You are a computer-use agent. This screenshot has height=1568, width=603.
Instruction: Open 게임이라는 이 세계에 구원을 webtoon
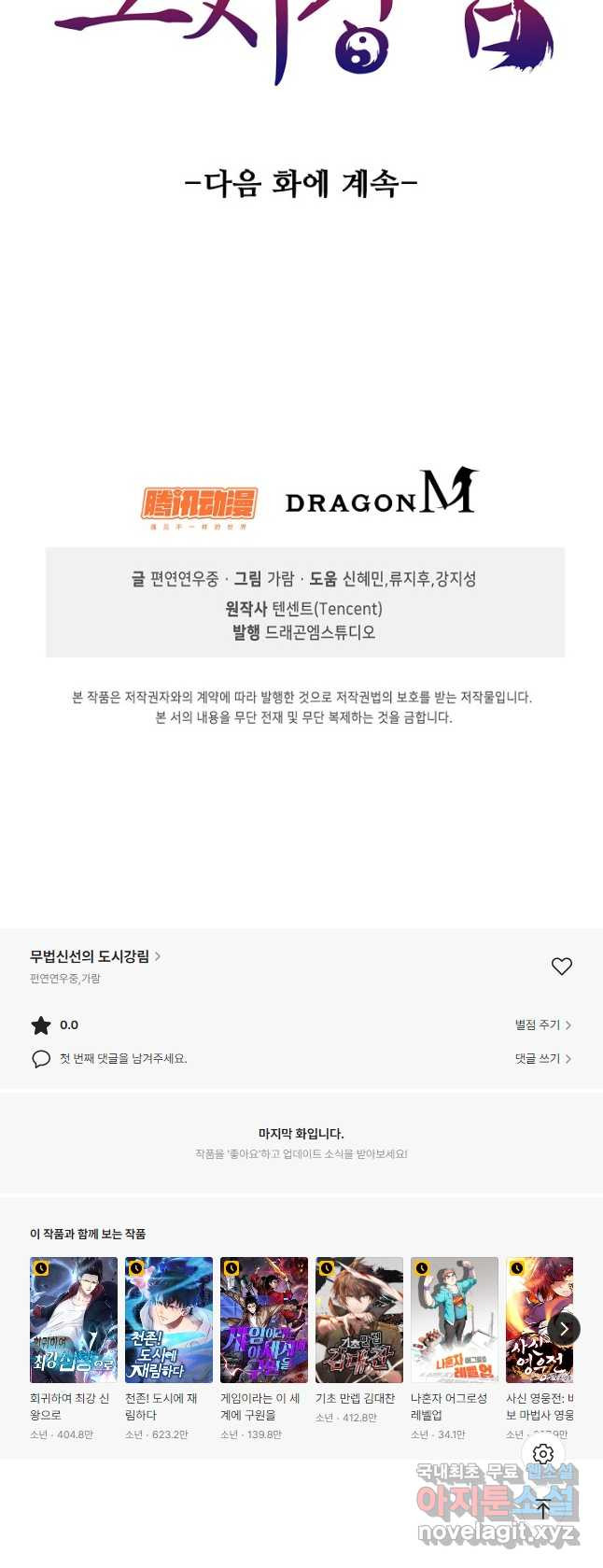[x=264, y=1320]
